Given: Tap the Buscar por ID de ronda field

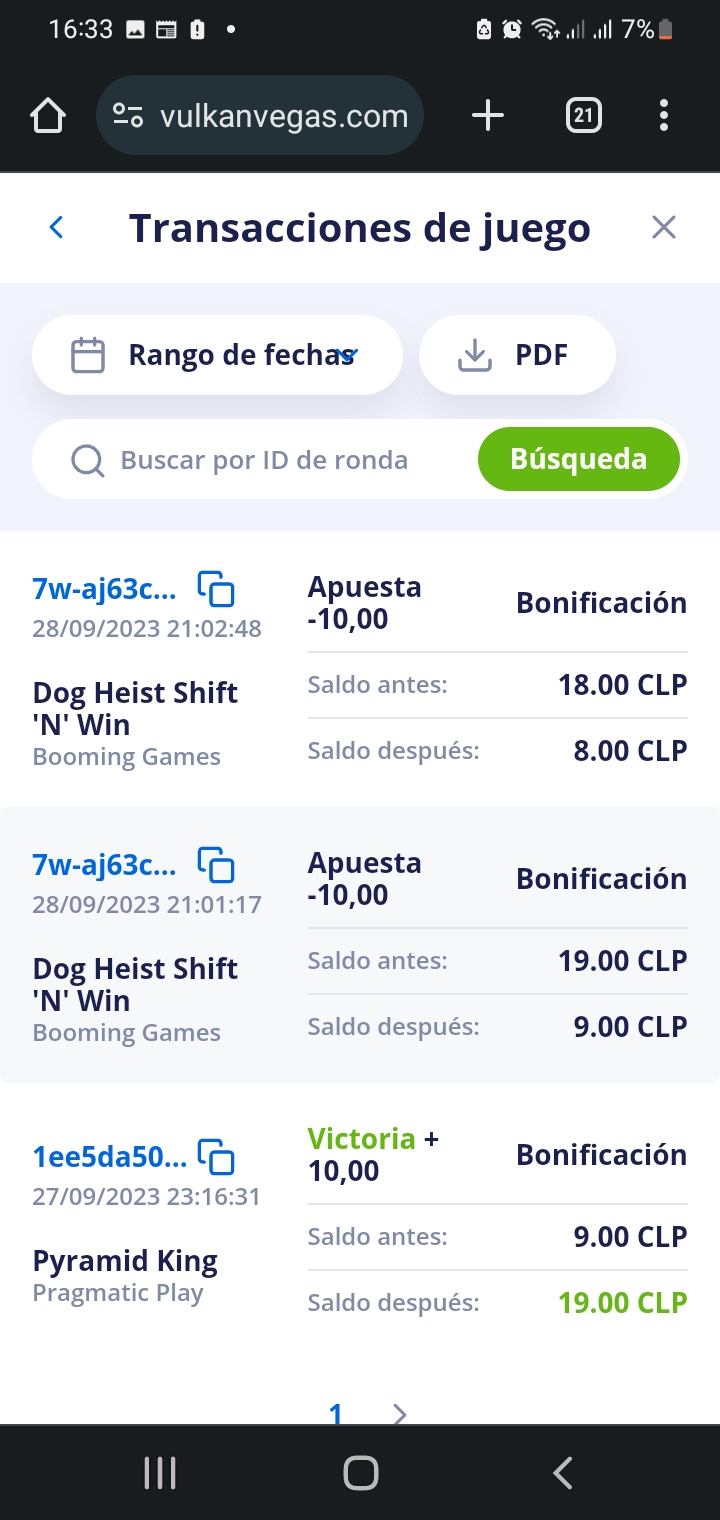Looking at the screenshot, I should coord(265,460).
